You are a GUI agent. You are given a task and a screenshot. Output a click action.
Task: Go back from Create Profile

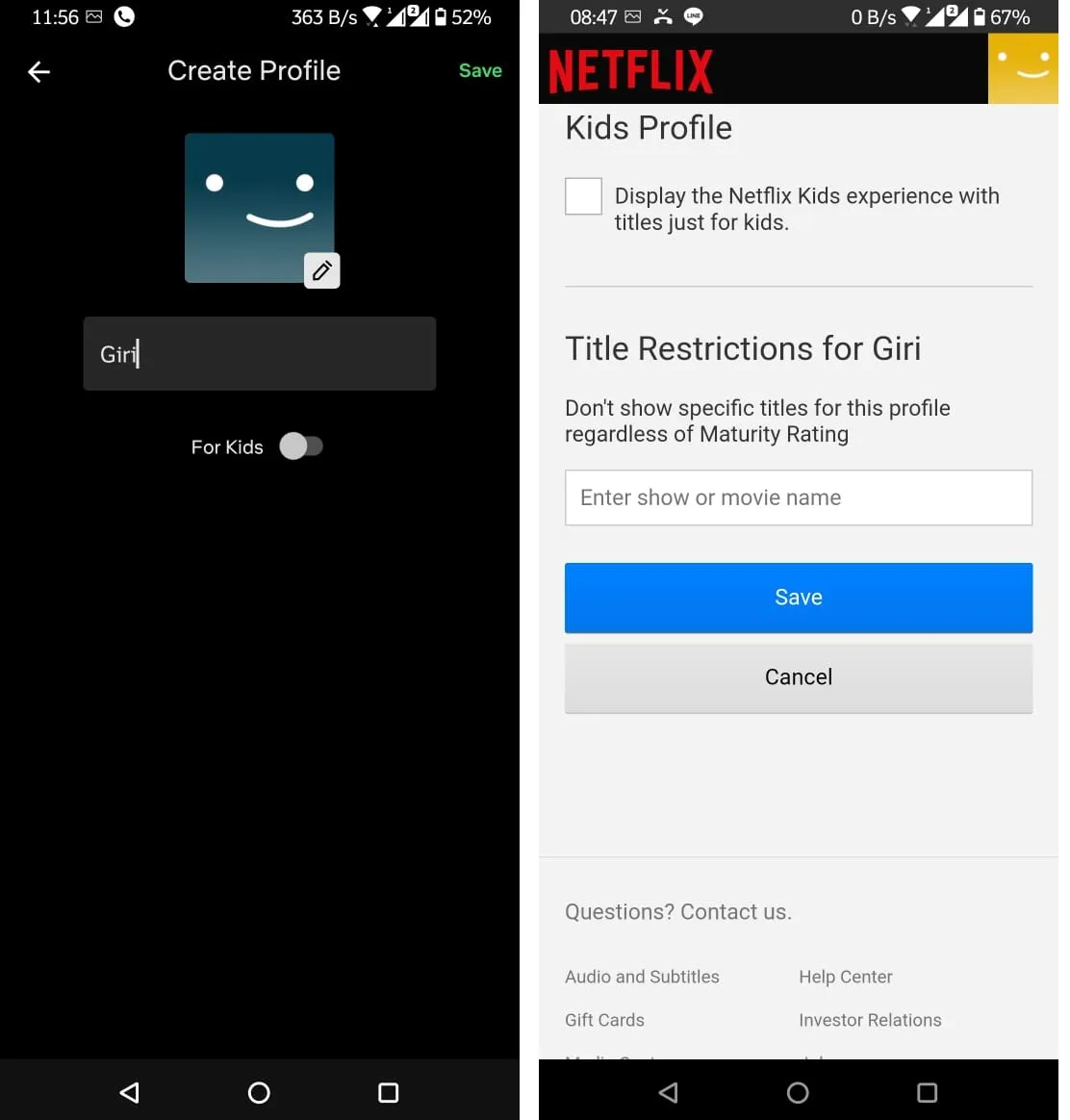(x=39, y=71)
